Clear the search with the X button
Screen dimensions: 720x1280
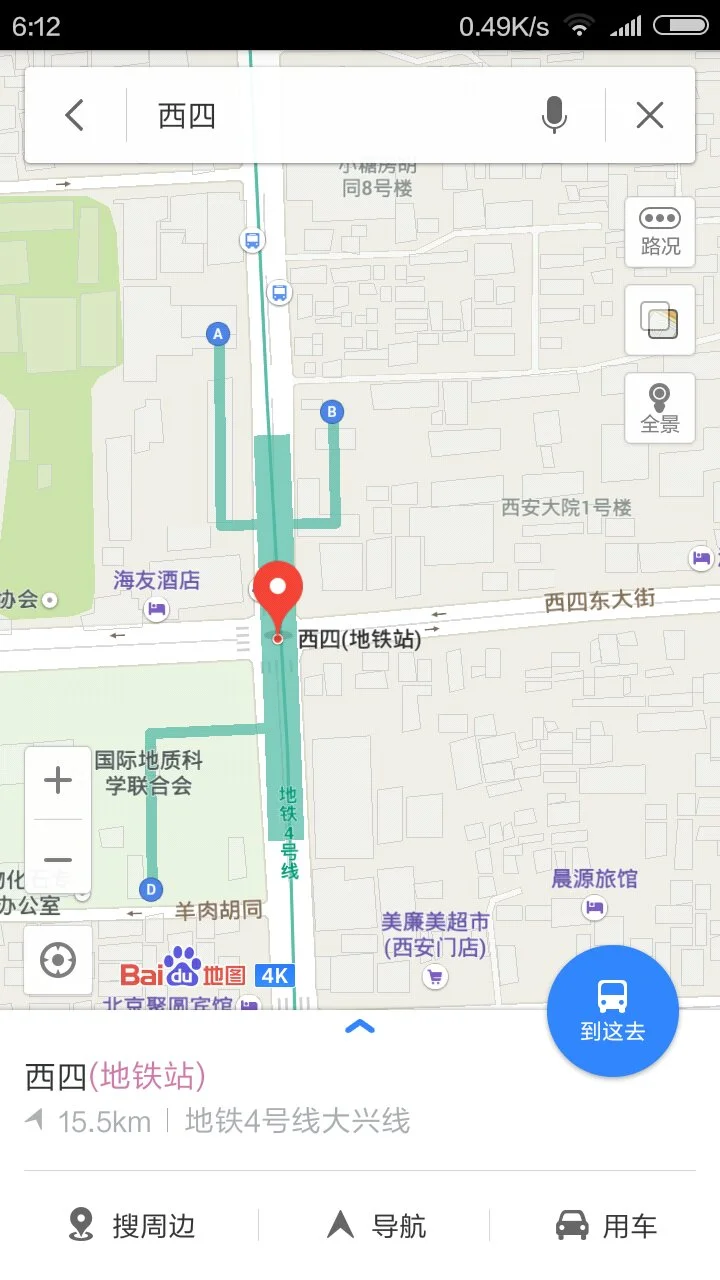(648, 114)
